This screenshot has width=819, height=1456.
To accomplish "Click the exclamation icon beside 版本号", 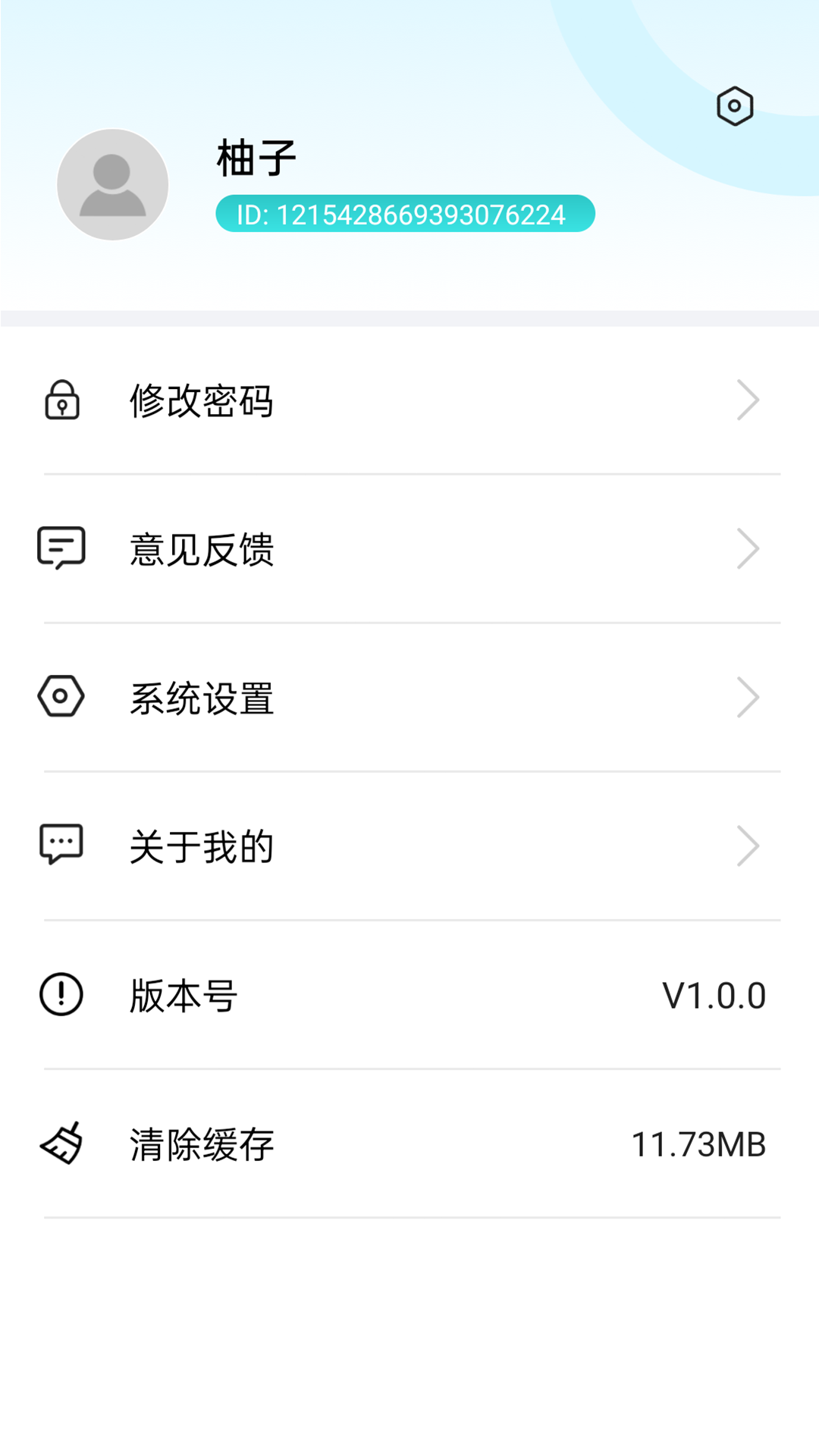I will click(61, 994).
